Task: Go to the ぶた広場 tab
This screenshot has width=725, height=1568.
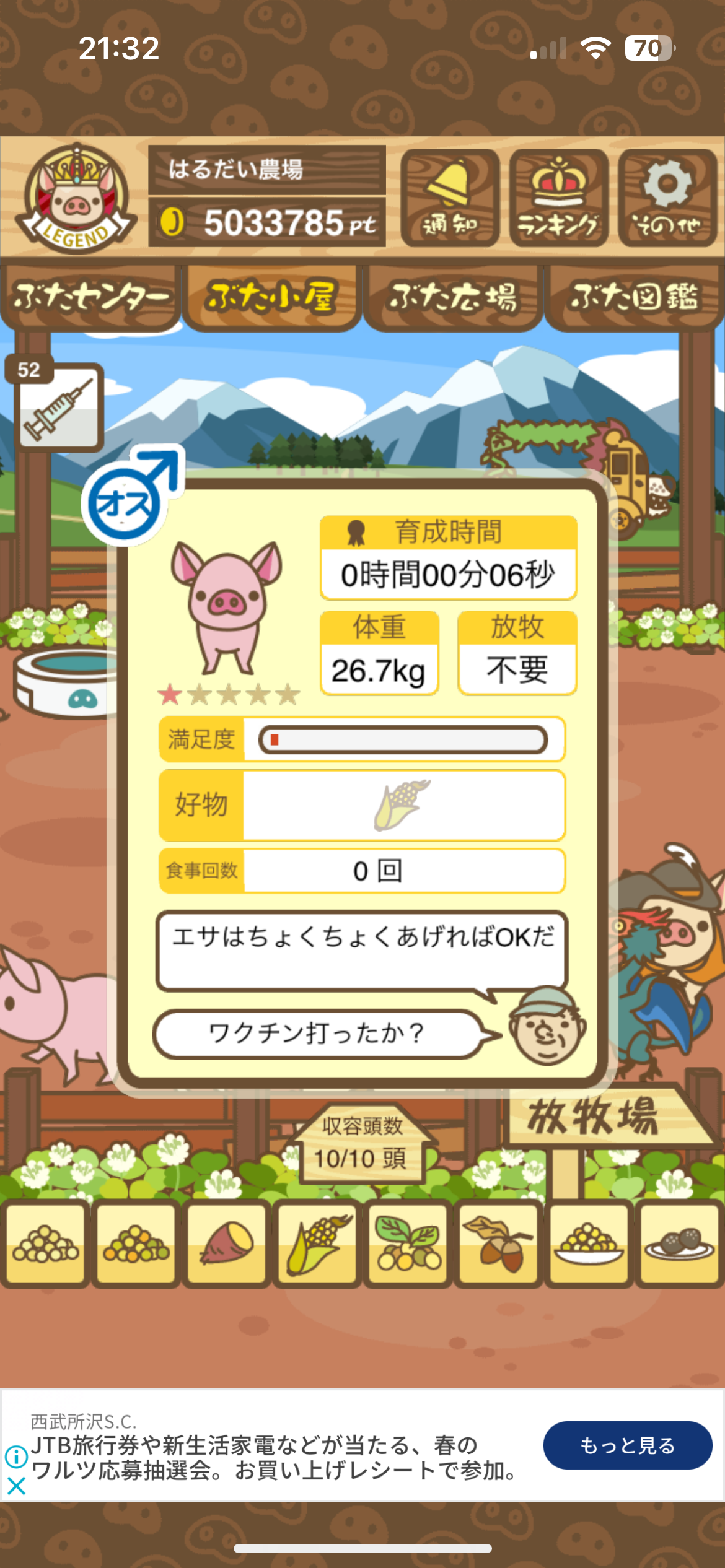Action: click(x=453, y=297)
